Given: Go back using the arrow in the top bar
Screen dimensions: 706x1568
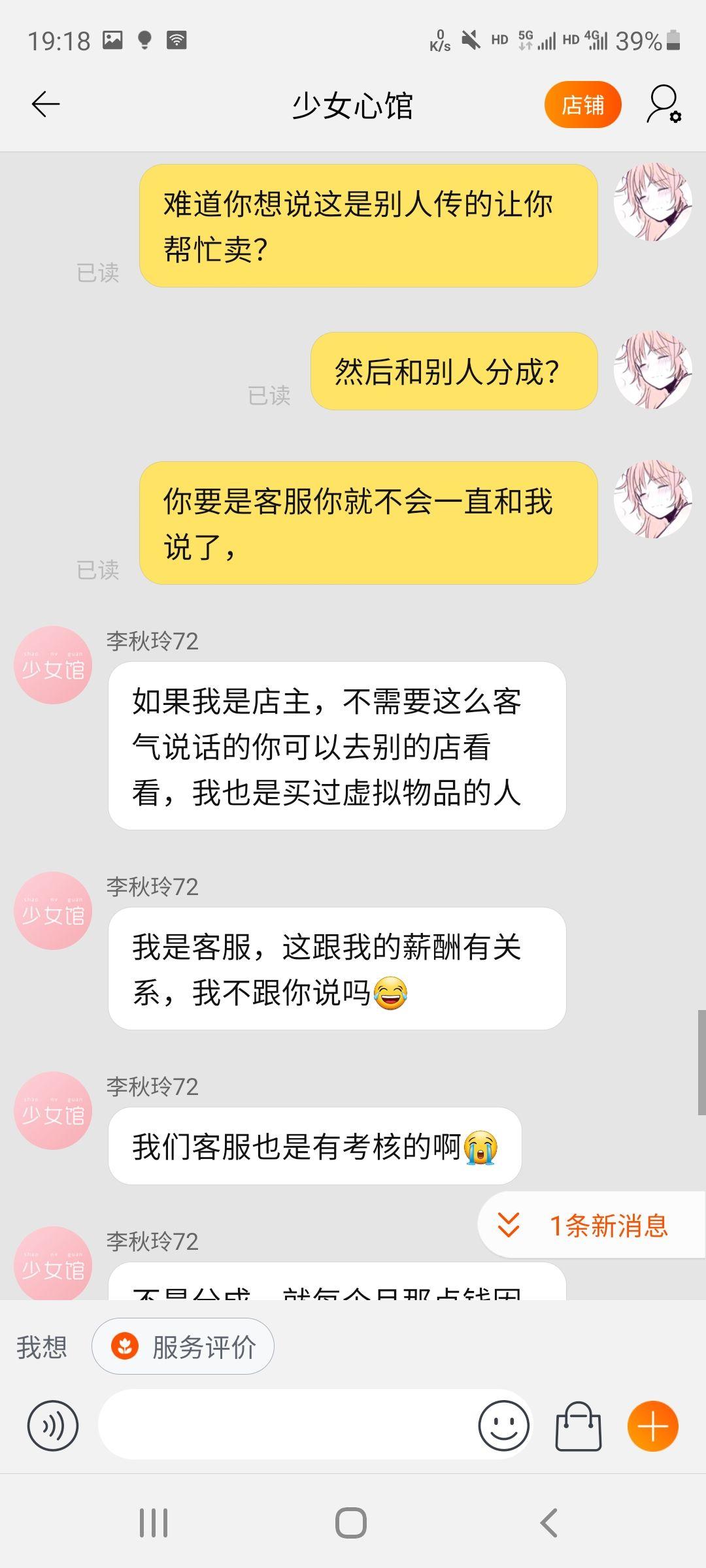Looking at the screenshot, I should (x=43, y=103).
